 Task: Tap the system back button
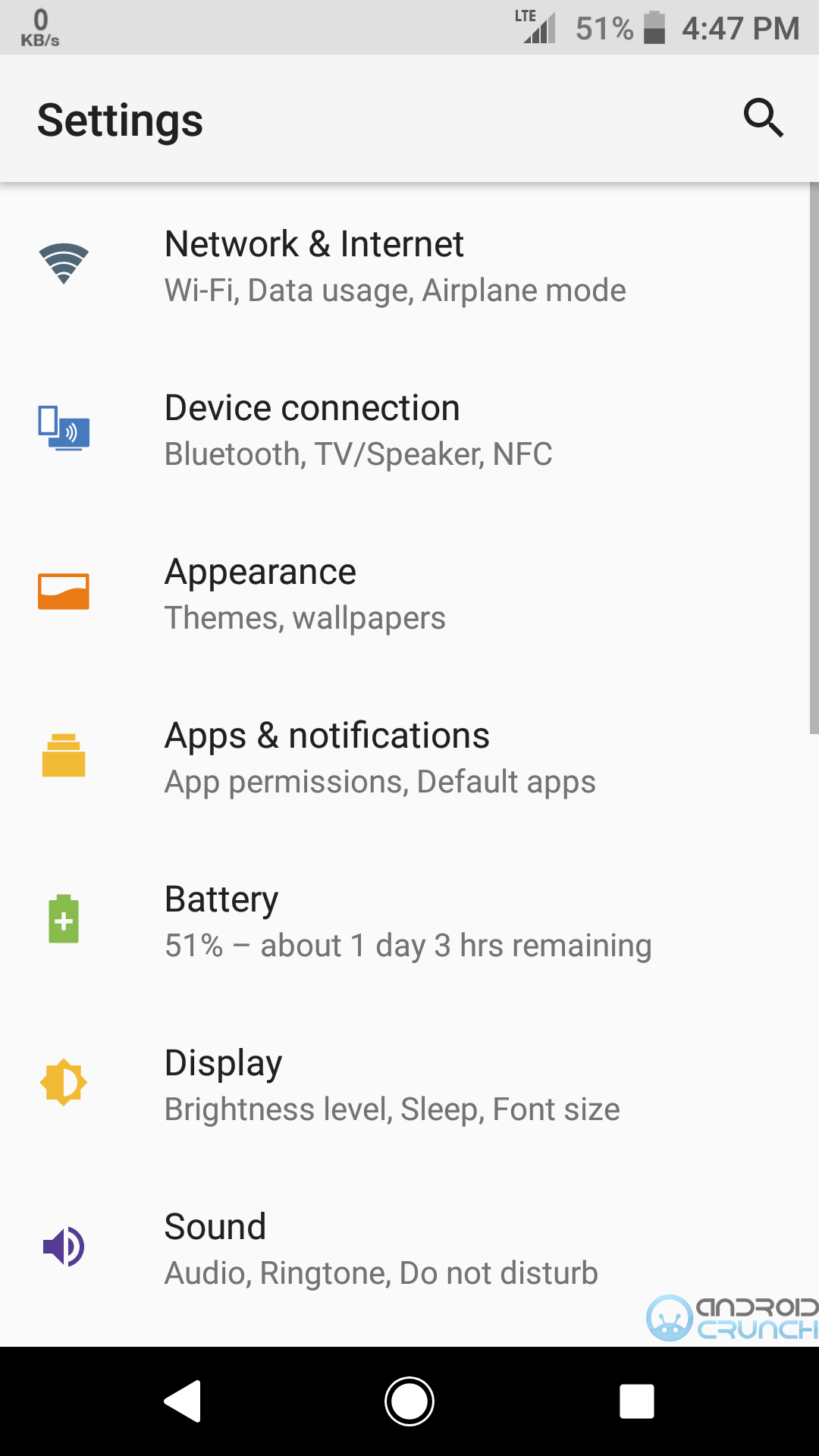pyautogui.click(x=183, y=1401)
